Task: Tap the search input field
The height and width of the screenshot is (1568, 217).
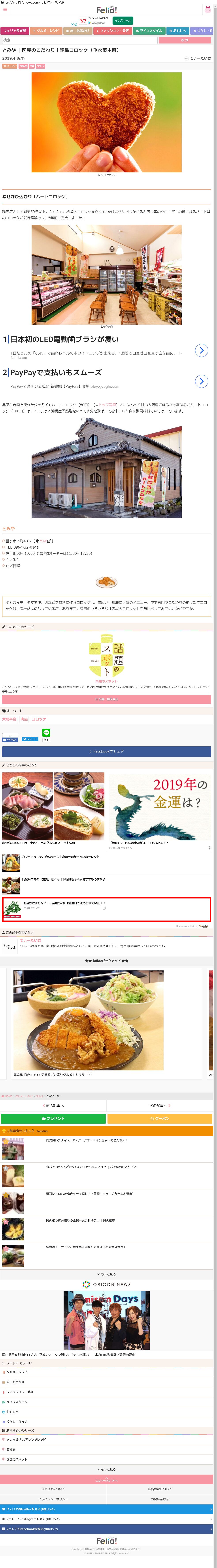Action: pyautogui.click(x=79, y=40)
